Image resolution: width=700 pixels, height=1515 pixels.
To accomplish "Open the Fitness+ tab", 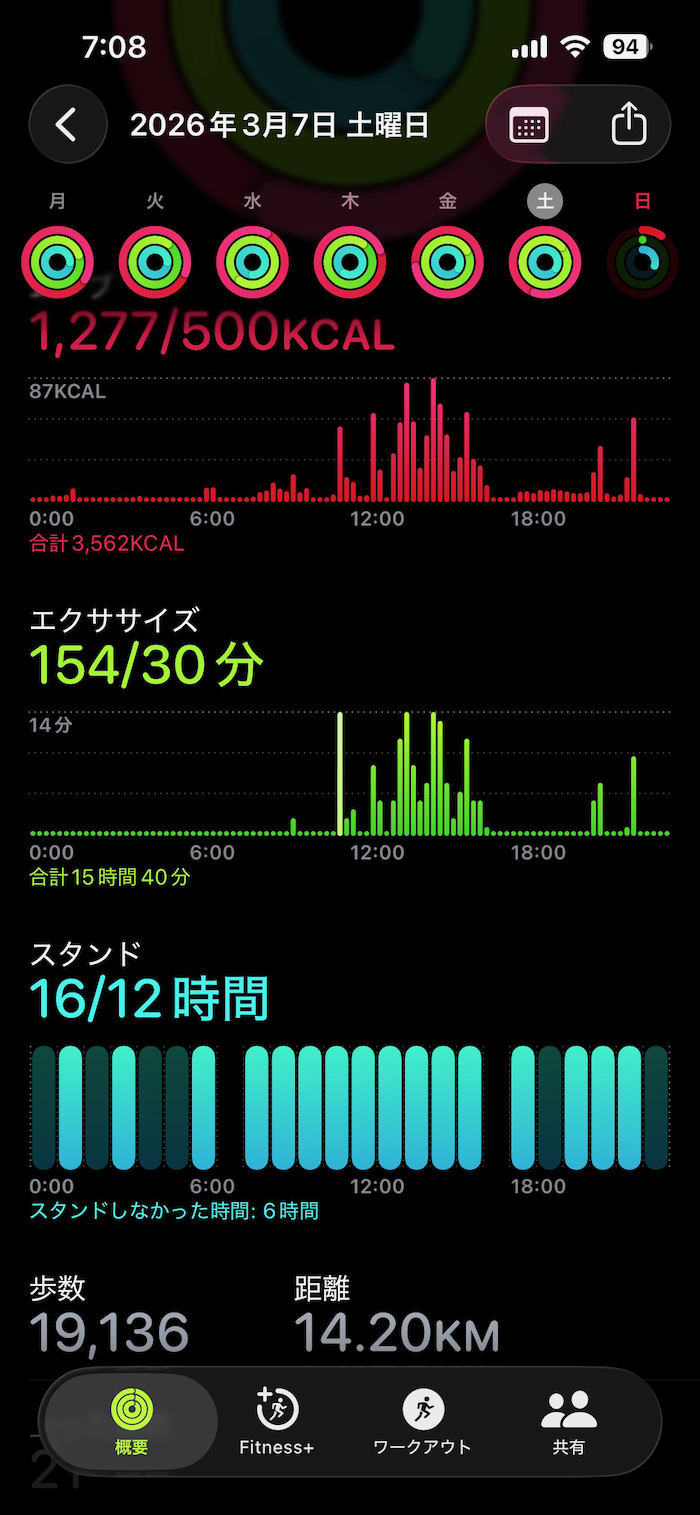I will tap(276, 1422).
